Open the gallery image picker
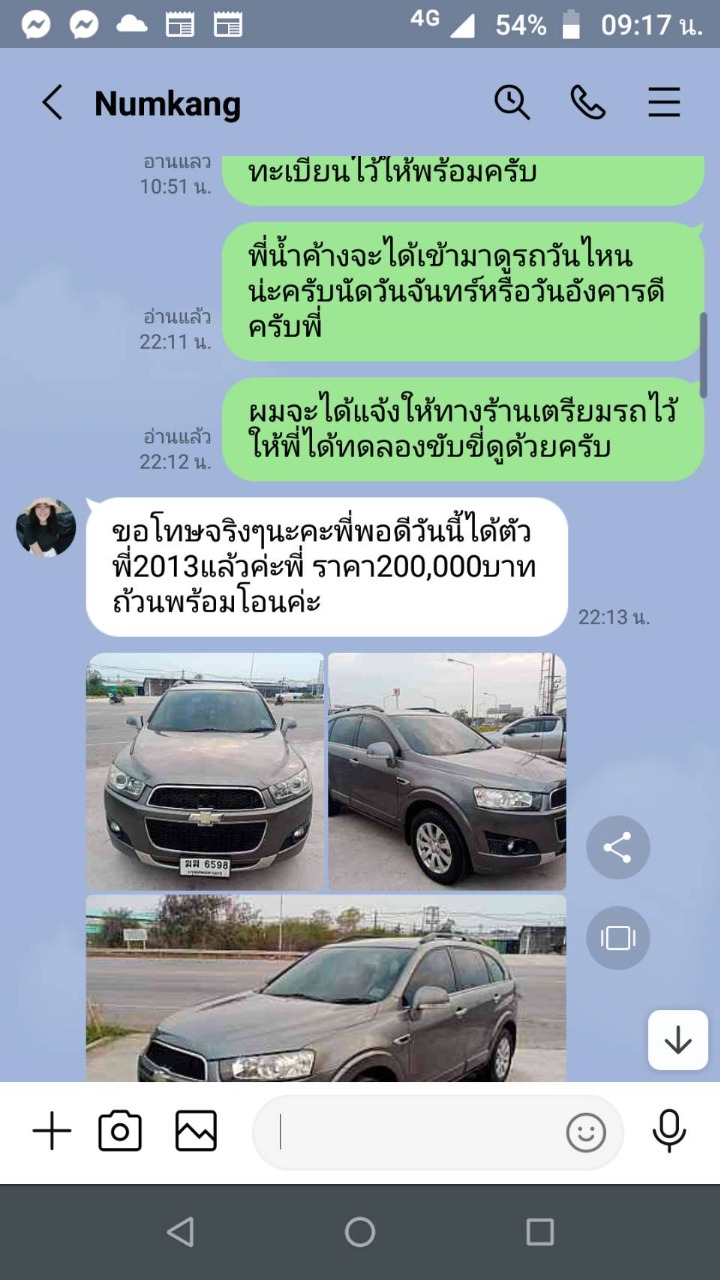This screenshot has height=1280, width=720. coord(196,1131)
